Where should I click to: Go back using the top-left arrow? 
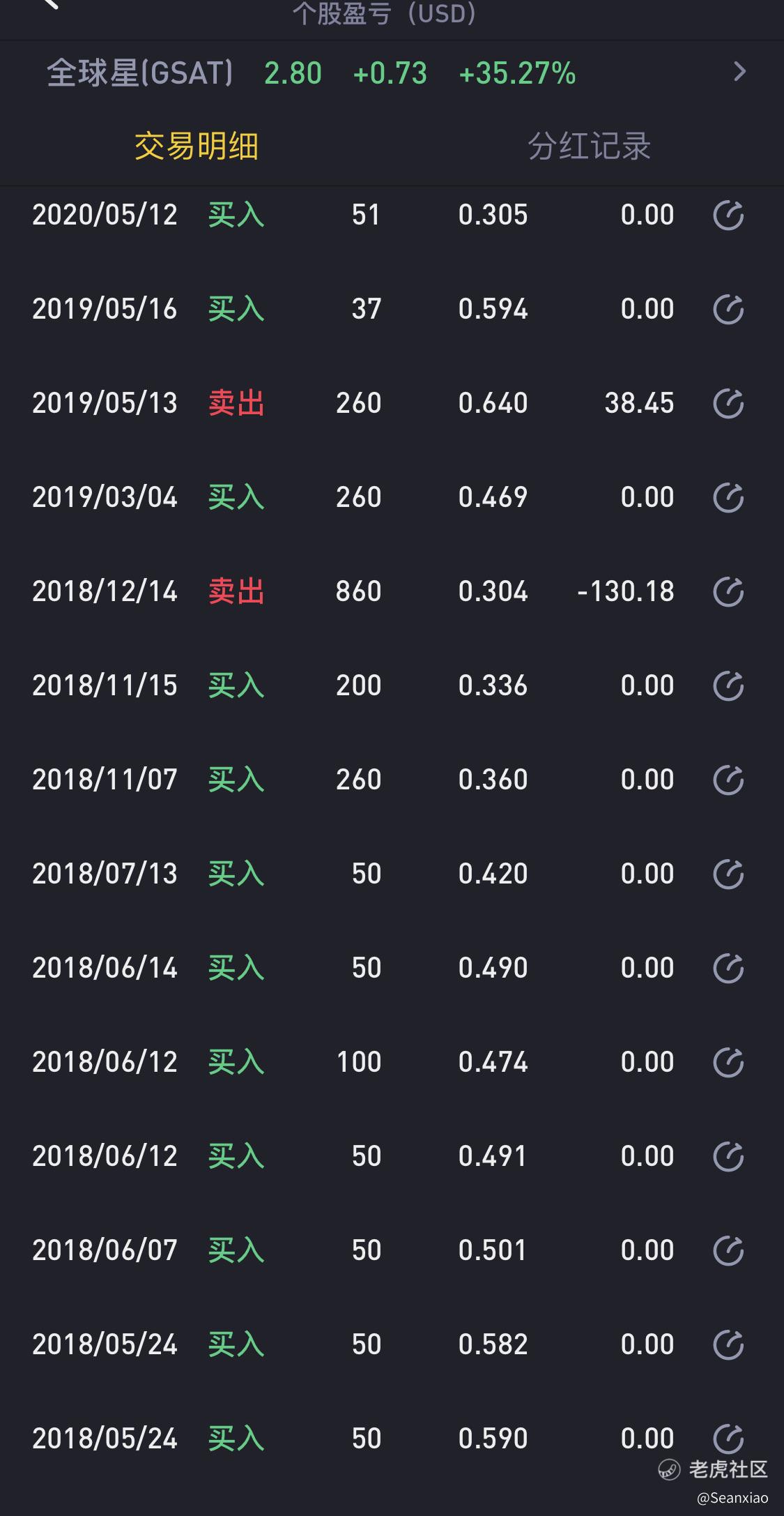tap(50, 3)
